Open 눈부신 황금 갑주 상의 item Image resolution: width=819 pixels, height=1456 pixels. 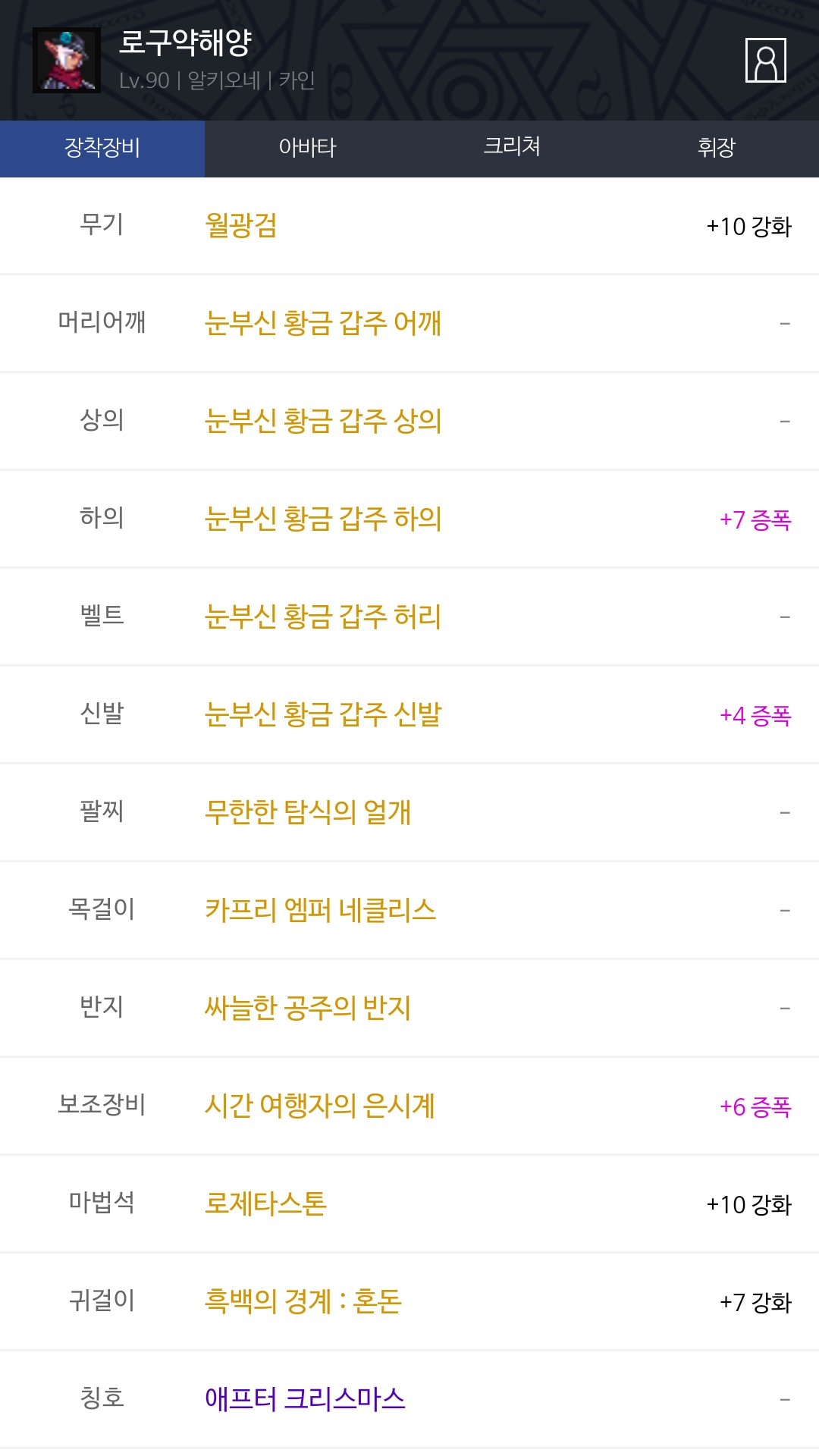click(x=409, y=422)
